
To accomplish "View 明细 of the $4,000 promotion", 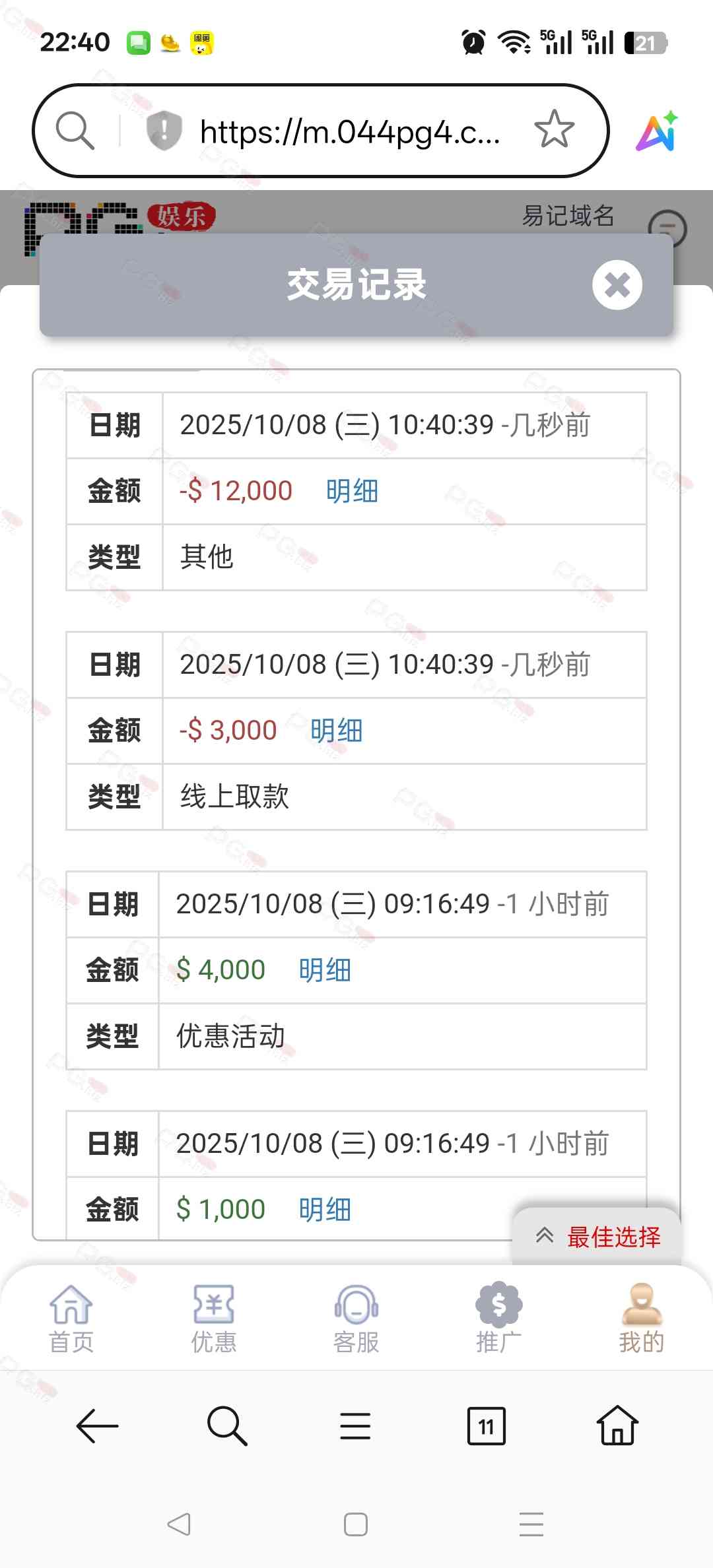I will point(324,970).
